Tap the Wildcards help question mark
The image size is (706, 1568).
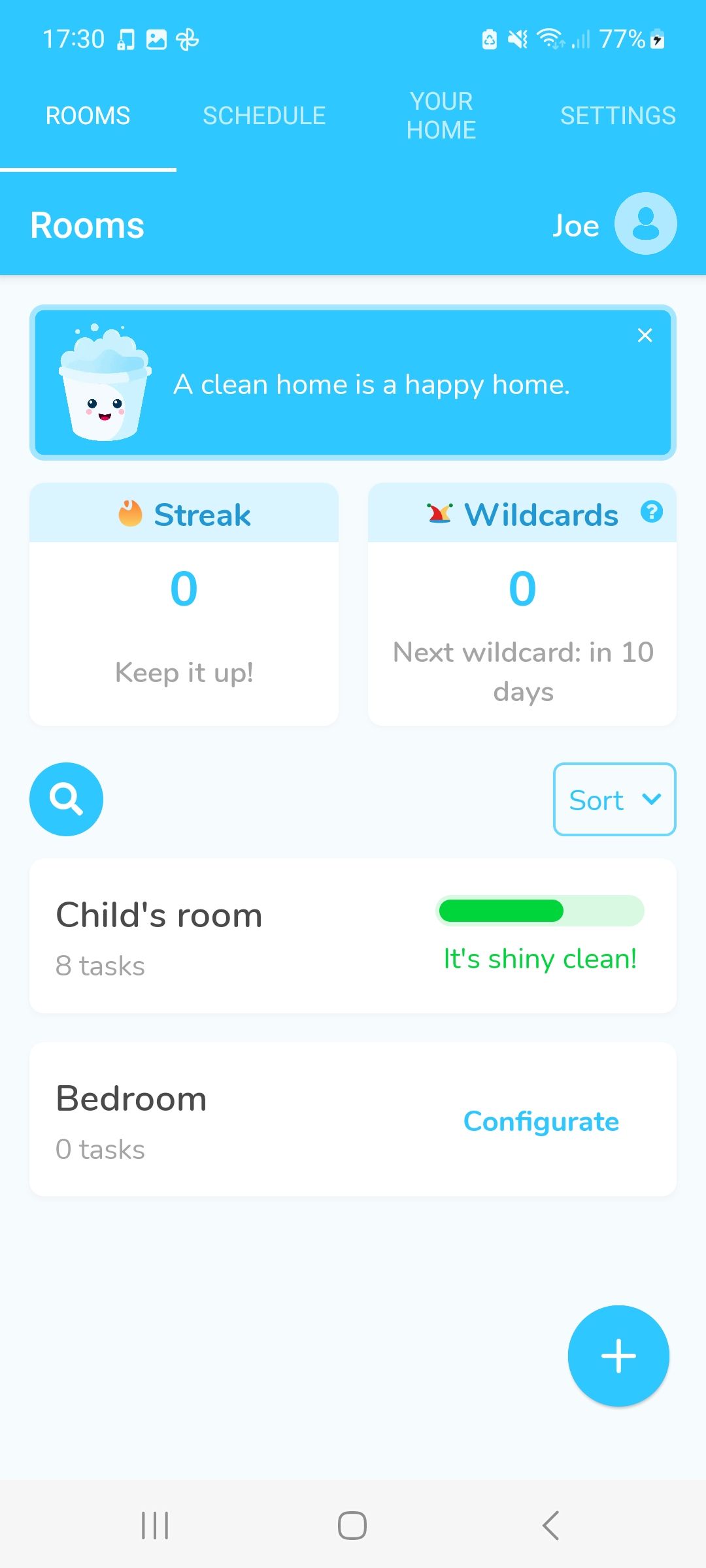pyautogui.click(x=652, y=512)
